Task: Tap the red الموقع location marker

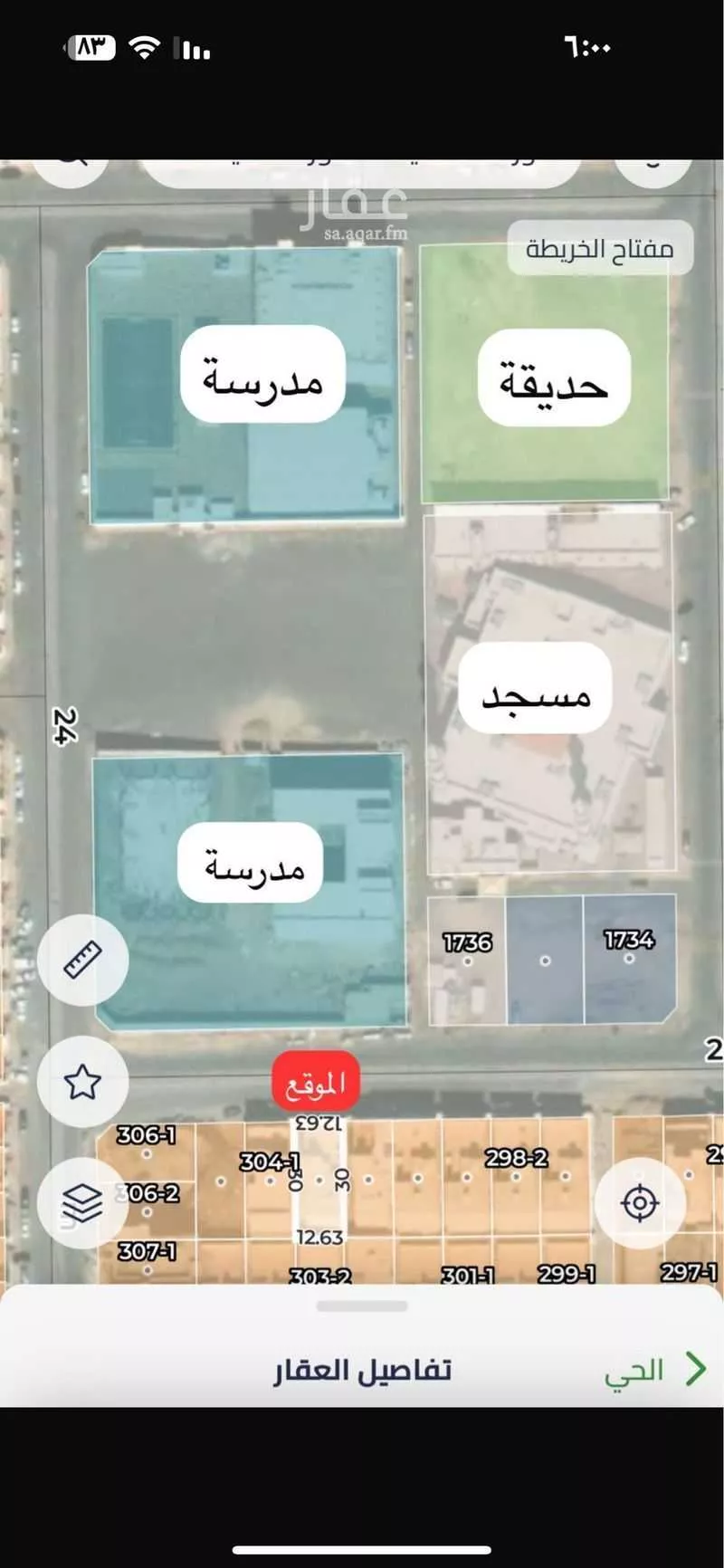Action: point(314,1081)
